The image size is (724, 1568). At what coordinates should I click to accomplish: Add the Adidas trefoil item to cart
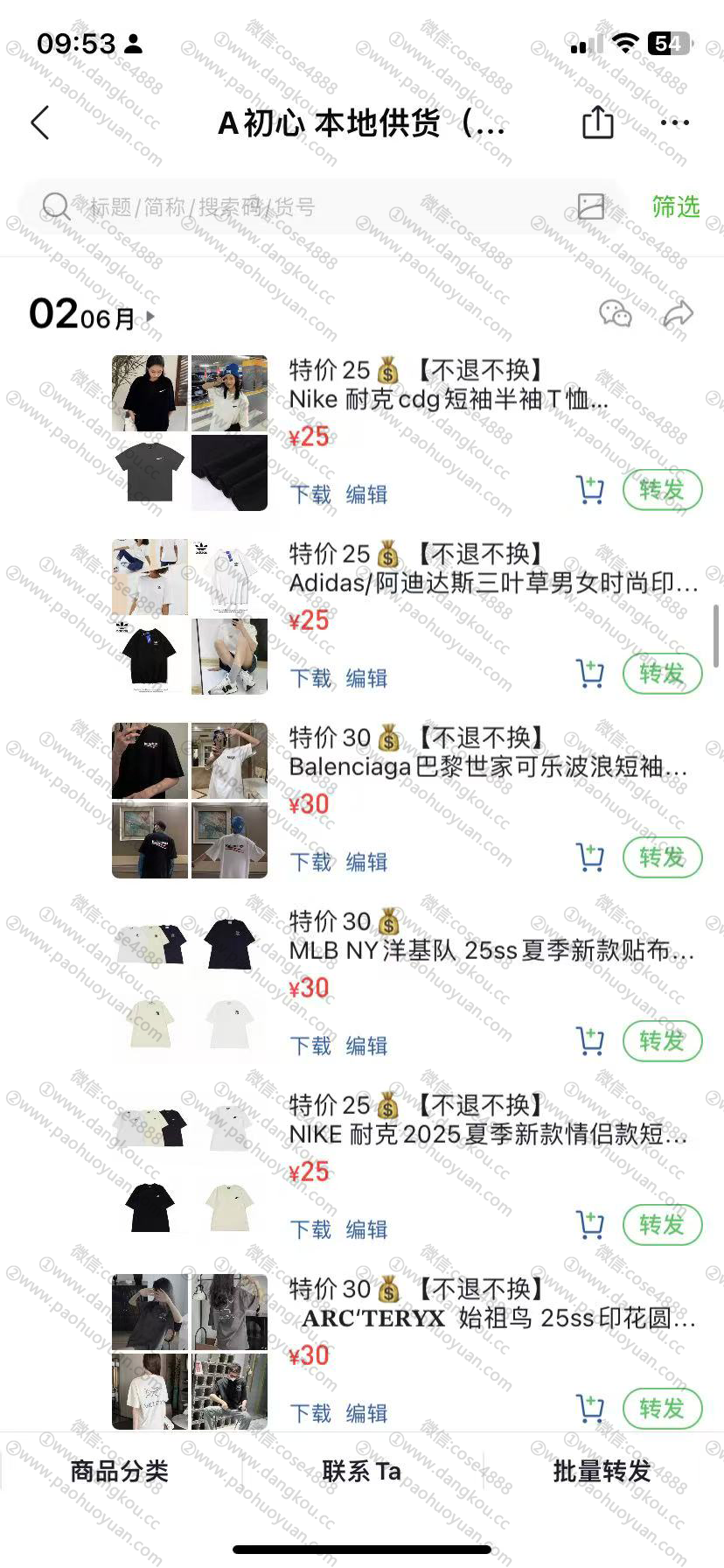pos(590,674)
